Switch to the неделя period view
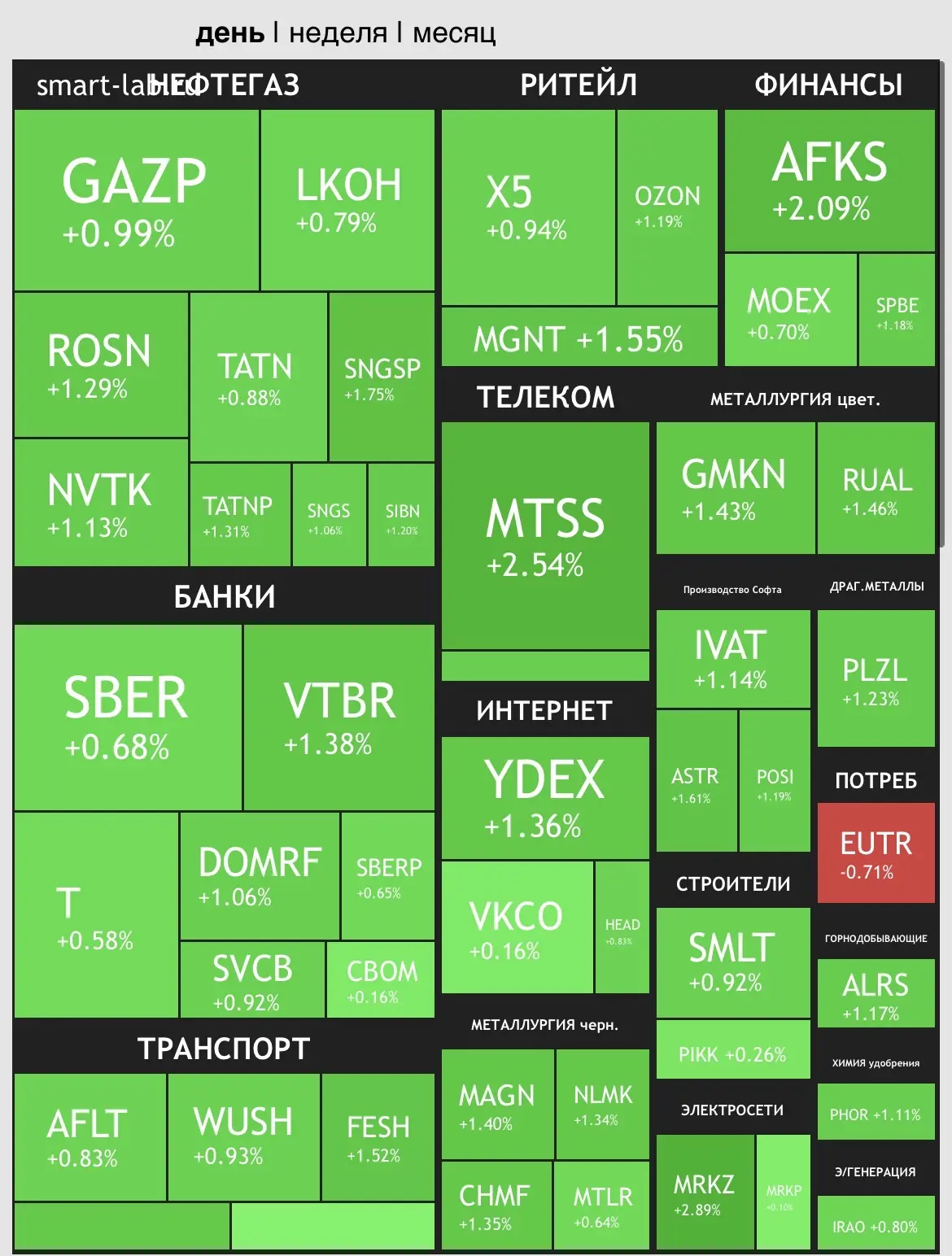Image resolution: width=952 pixels, height=1256 pixels. coord(338,33)
